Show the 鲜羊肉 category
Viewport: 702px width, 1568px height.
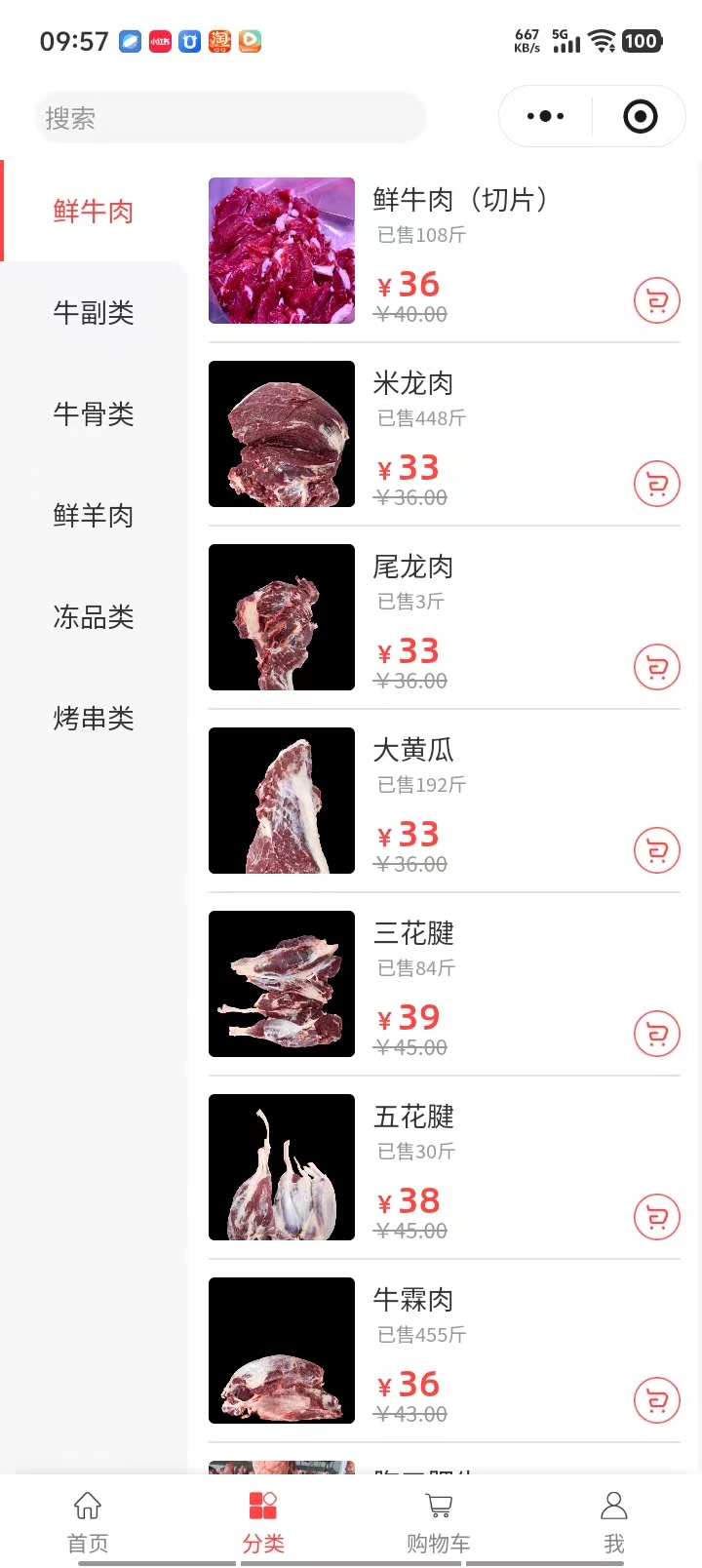(94, 516)
